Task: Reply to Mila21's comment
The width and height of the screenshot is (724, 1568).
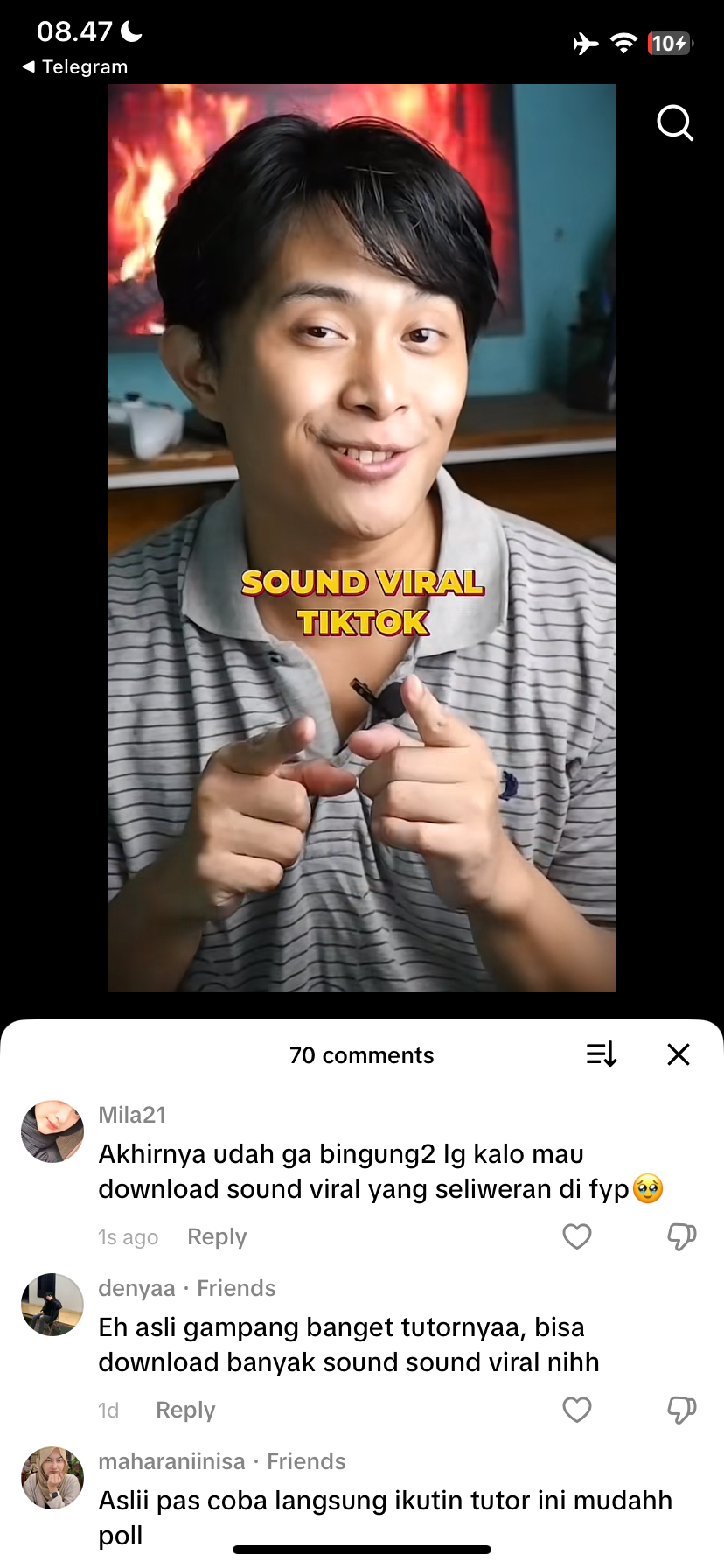Action: point(217,1236)
